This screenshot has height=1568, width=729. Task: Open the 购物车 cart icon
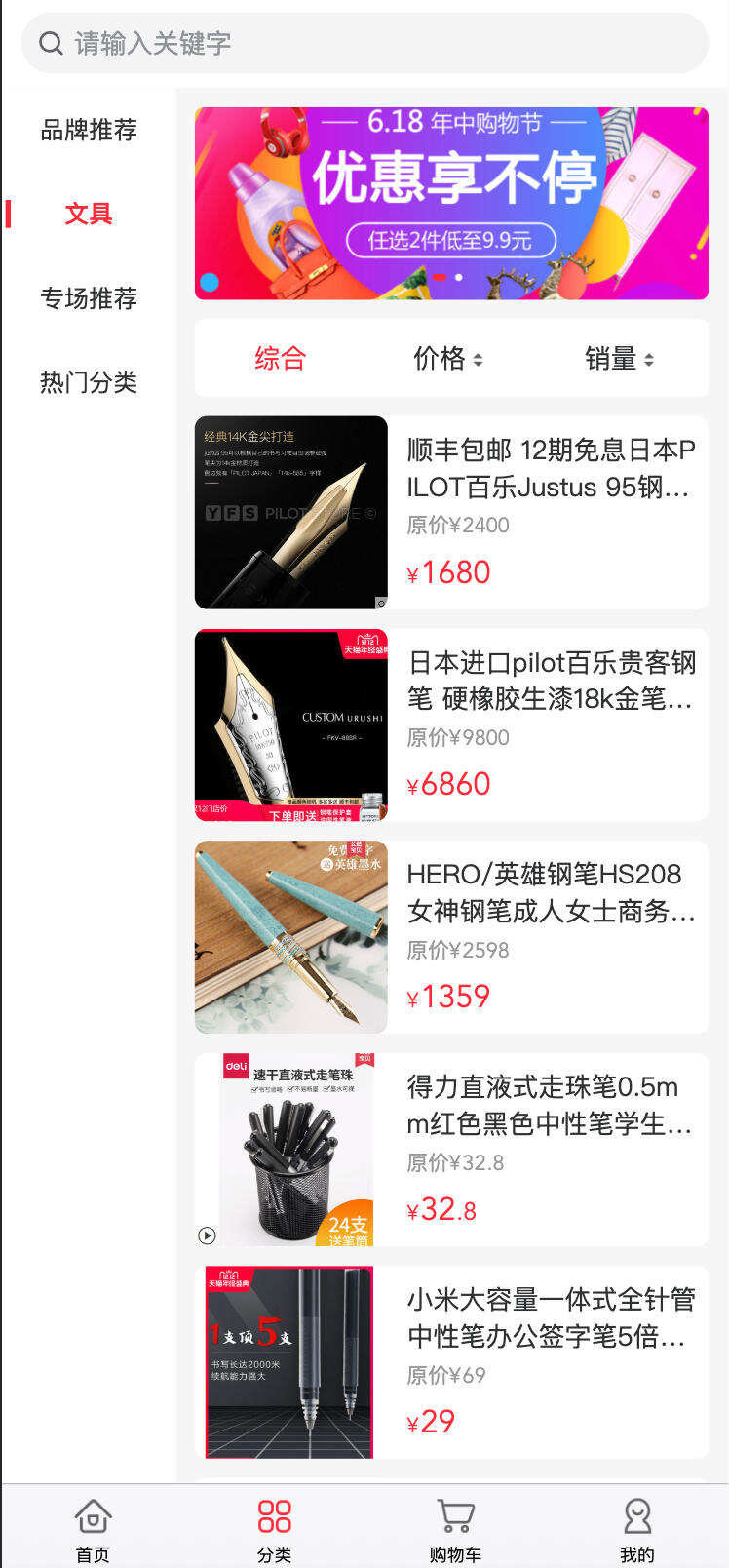455,1514
